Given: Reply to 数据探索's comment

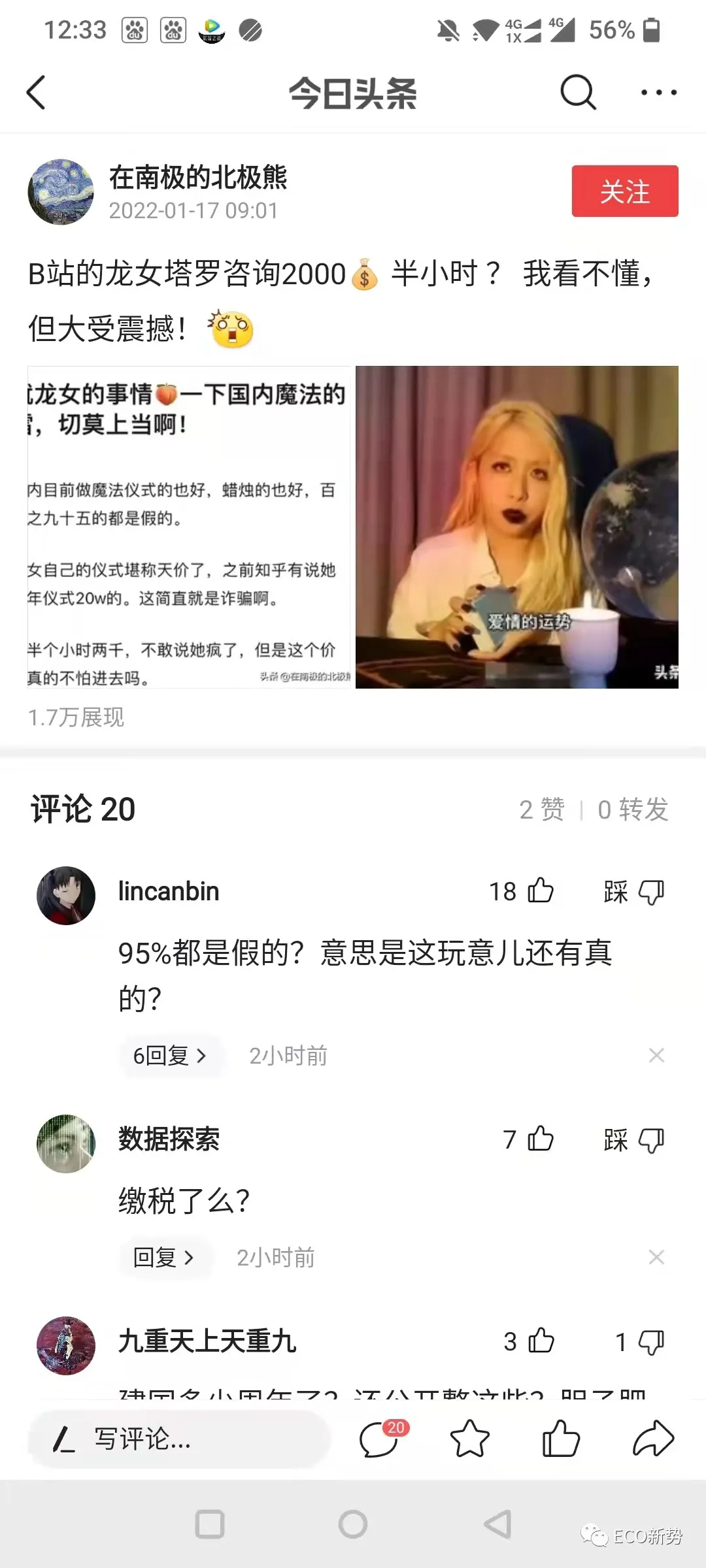Looking at the screenshot, I should tap(164, 1257).
